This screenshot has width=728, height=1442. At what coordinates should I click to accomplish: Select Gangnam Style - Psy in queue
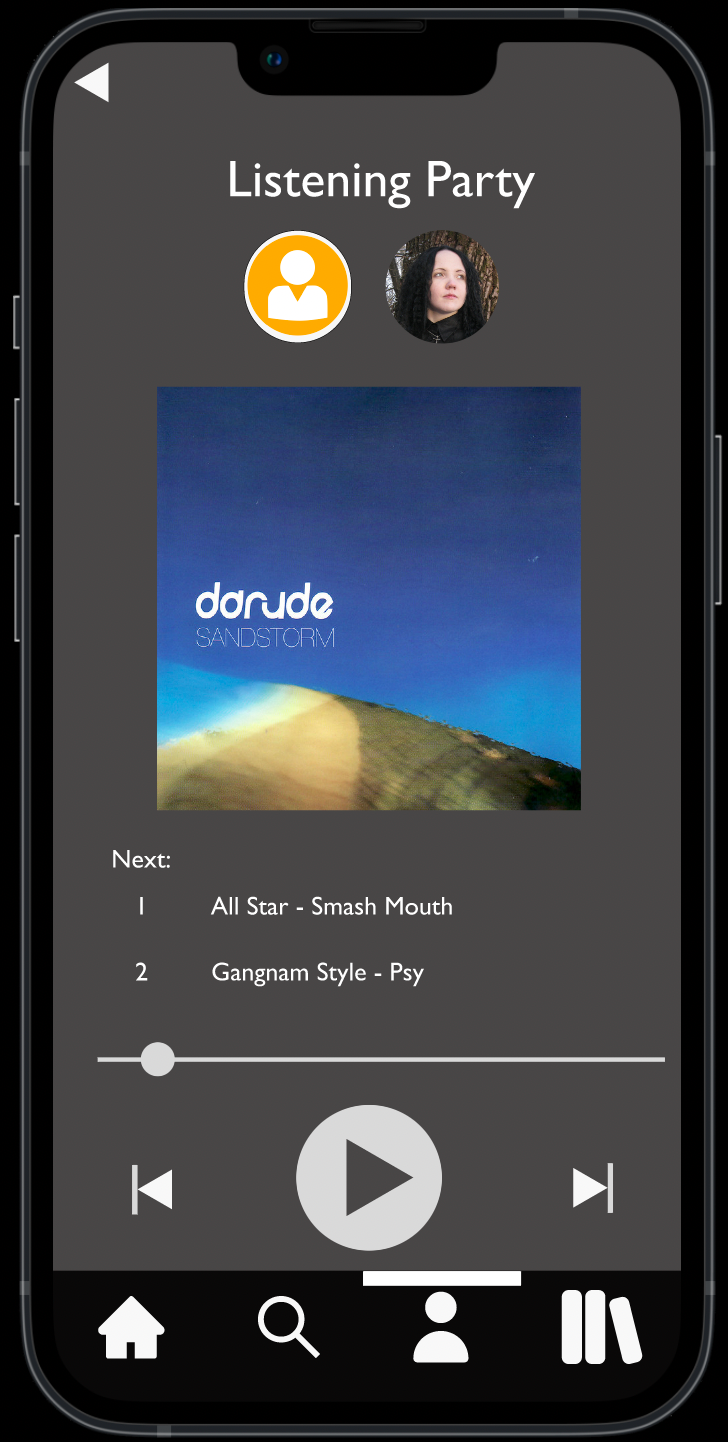pyautogui.click(x=318, y=972)
